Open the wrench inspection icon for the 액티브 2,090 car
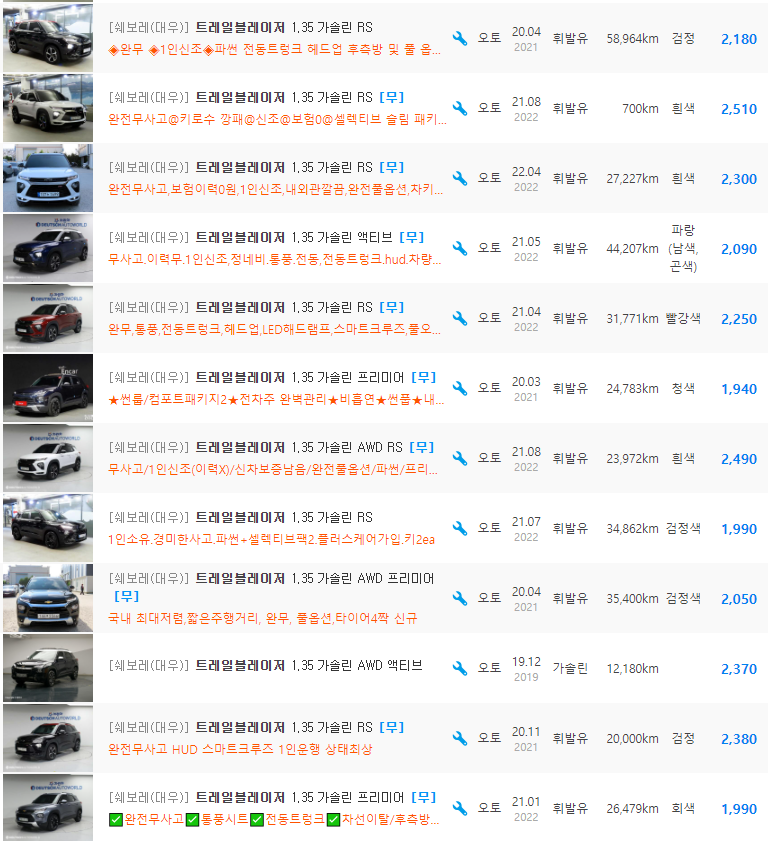 (x=459, y=248)
